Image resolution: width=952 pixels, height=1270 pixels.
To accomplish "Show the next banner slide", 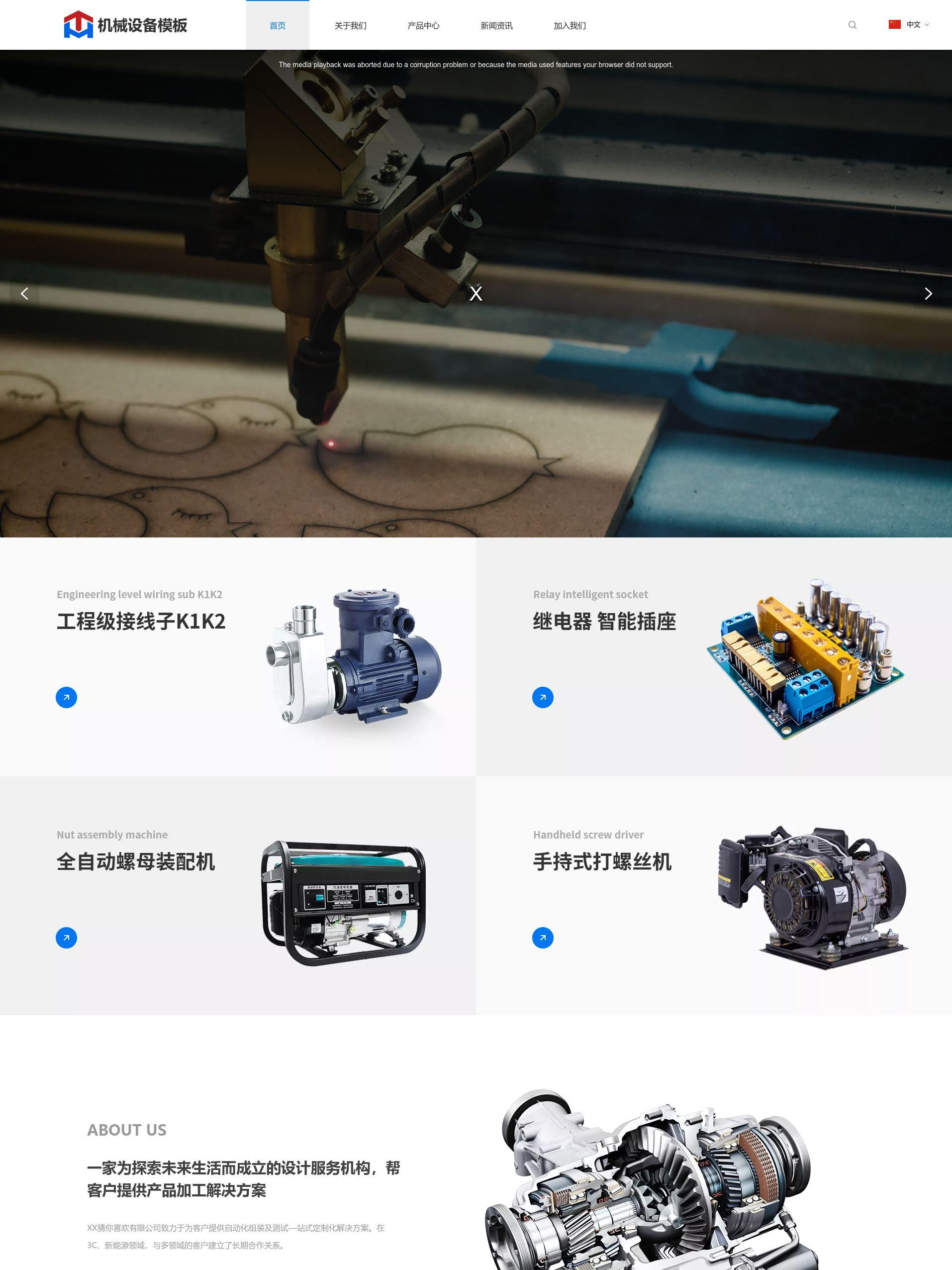I will (928, 294).
